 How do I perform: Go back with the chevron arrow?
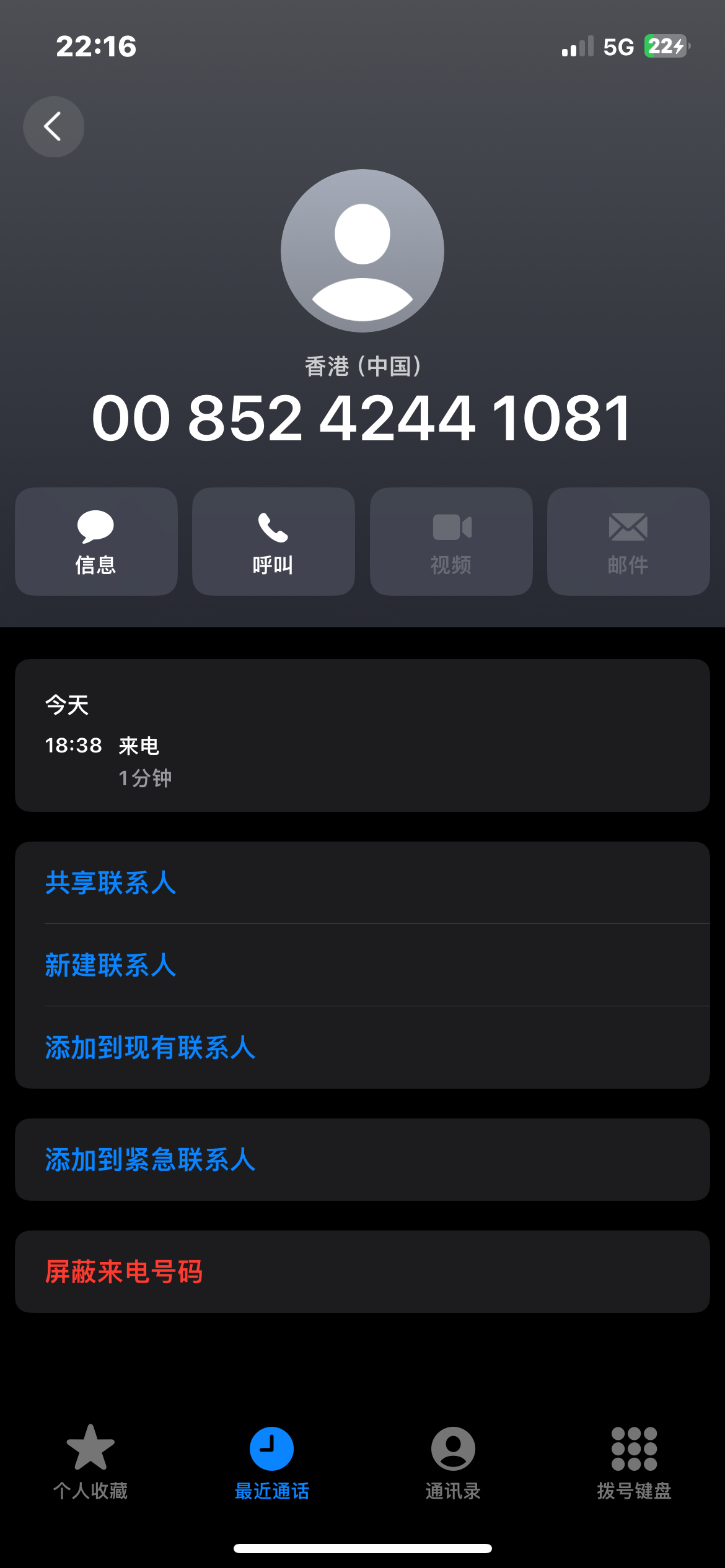point(53,126)
